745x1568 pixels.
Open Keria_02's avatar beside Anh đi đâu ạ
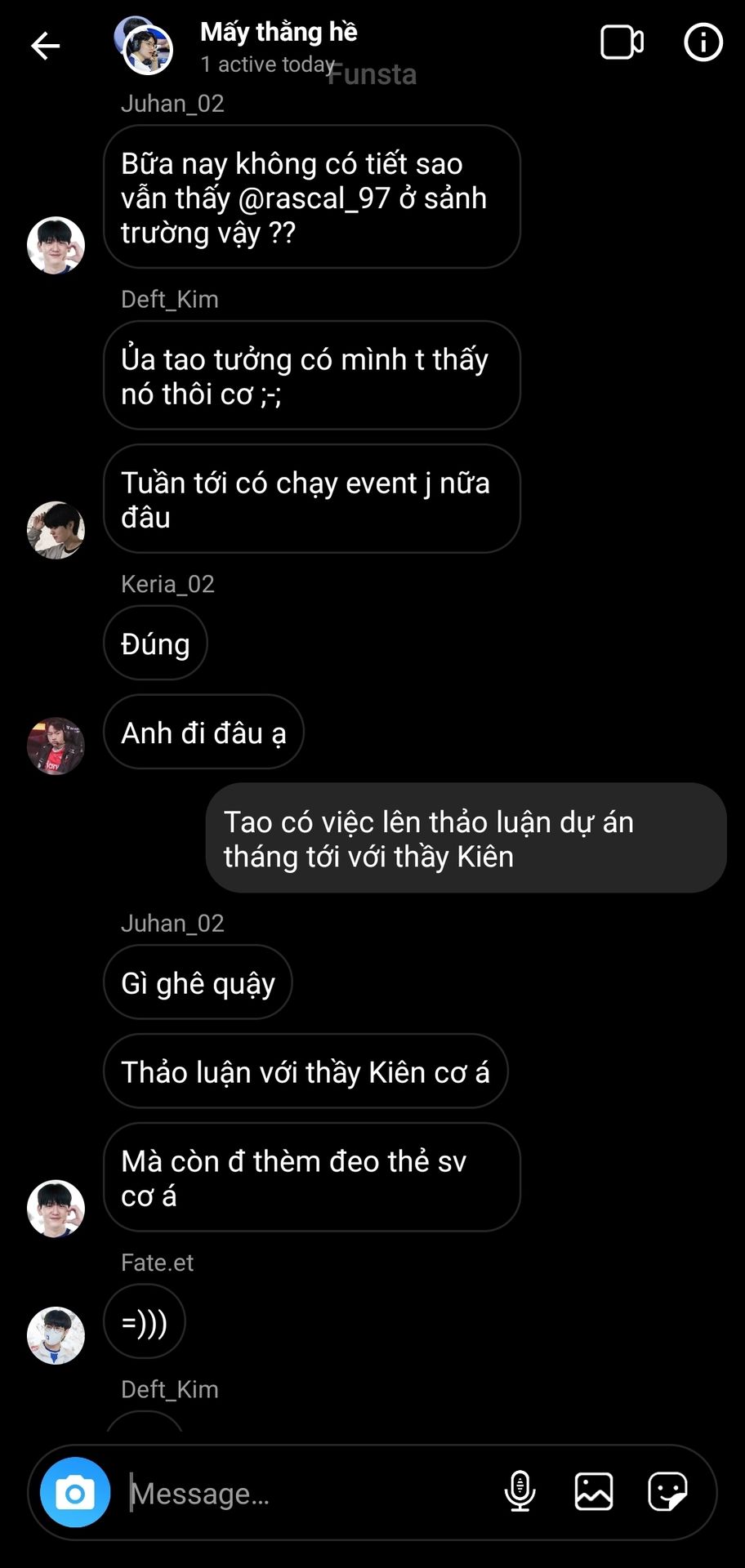click(56, 746)
